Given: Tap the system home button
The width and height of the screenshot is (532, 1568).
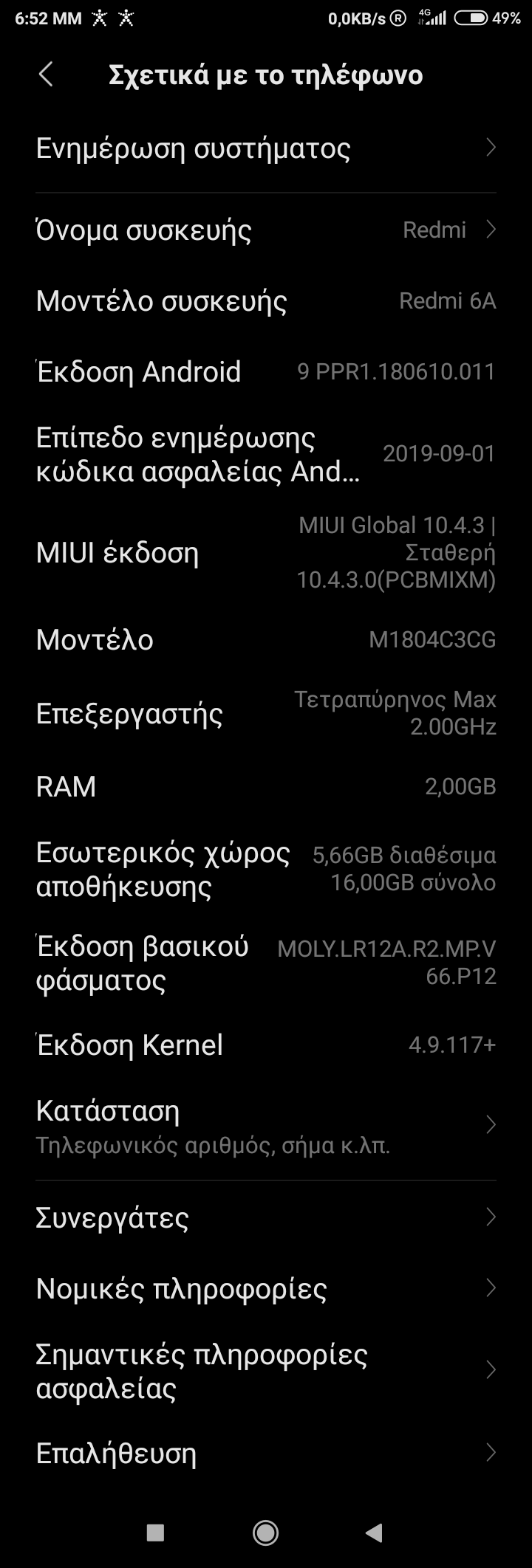Looking at the screenshot, I should [265, 1533].
